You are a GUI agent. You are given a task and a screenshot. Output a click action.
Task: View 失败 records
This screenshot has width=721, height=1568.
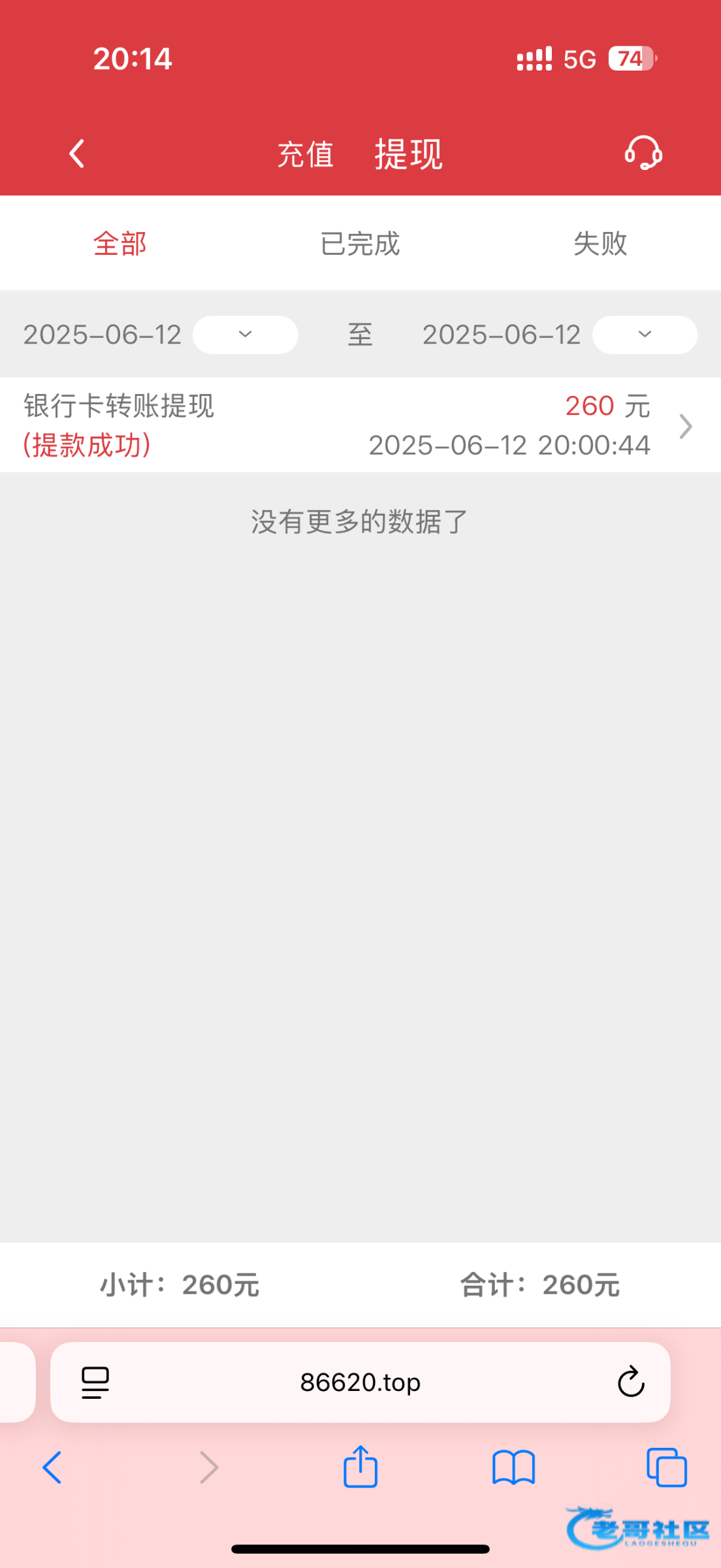tap(600, 244)
